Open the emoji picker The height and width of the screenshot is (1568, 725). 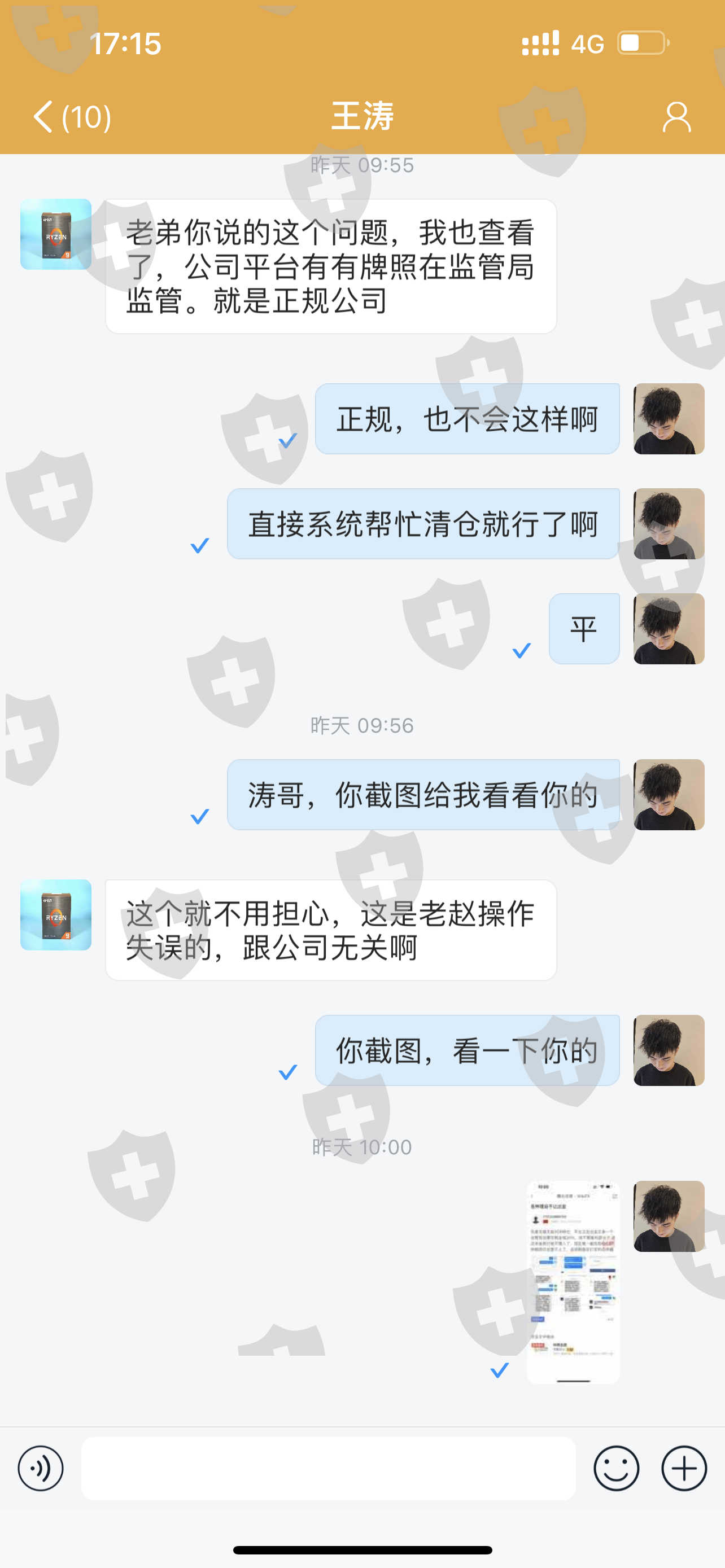click(616, 1468)
